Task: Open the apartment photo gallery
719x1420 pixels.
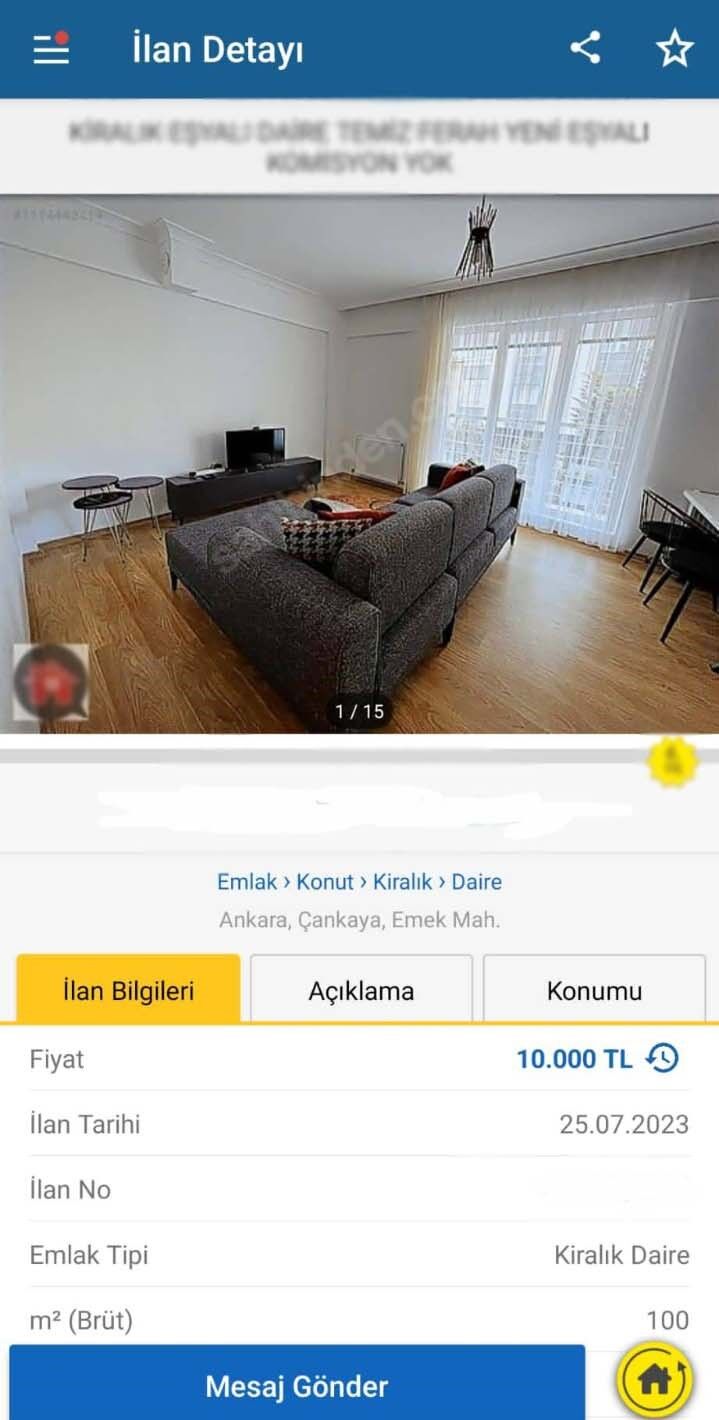Action: [x=359, y=463]
